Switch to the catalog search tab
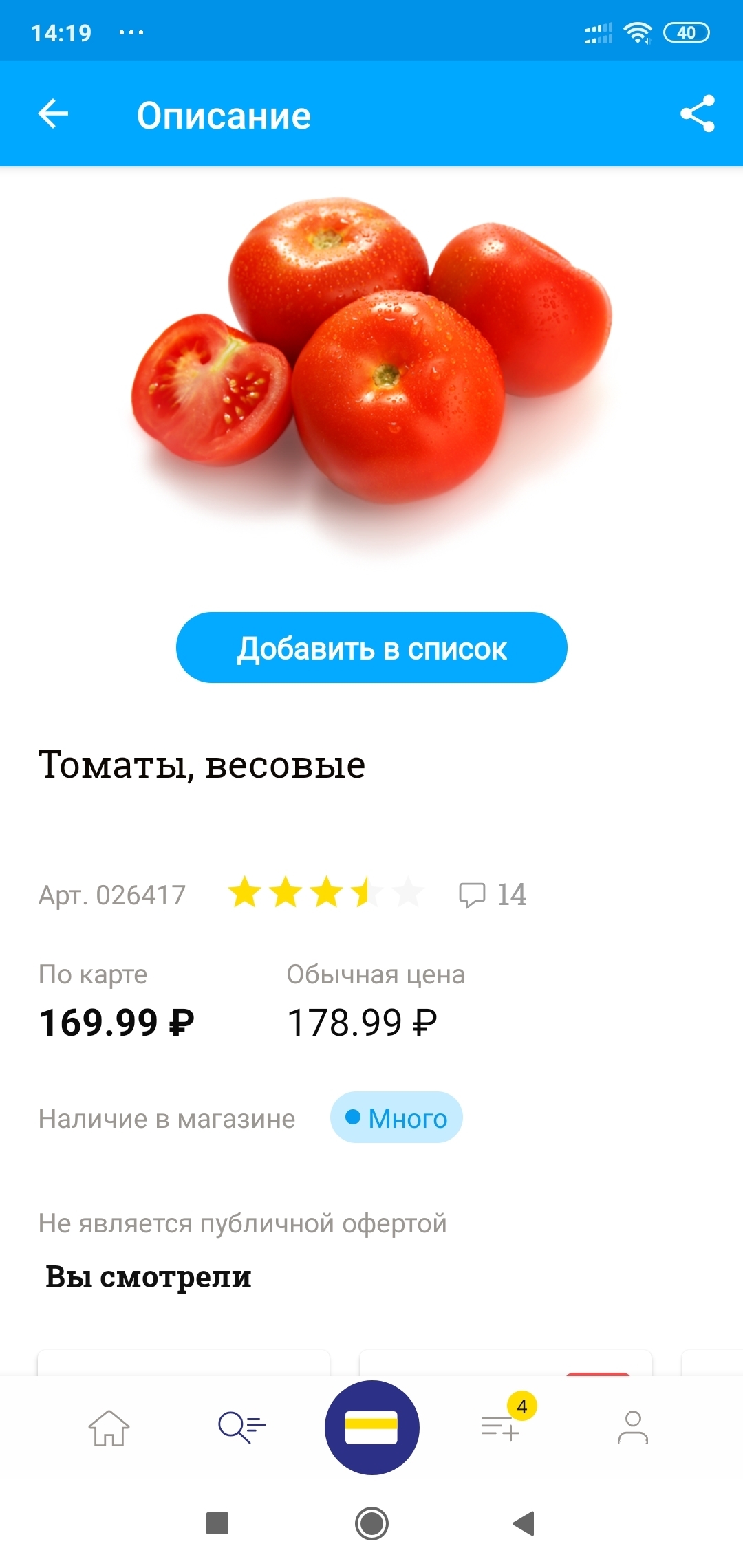This screenshot has width=743, height=1568. tap(241, 1428)
